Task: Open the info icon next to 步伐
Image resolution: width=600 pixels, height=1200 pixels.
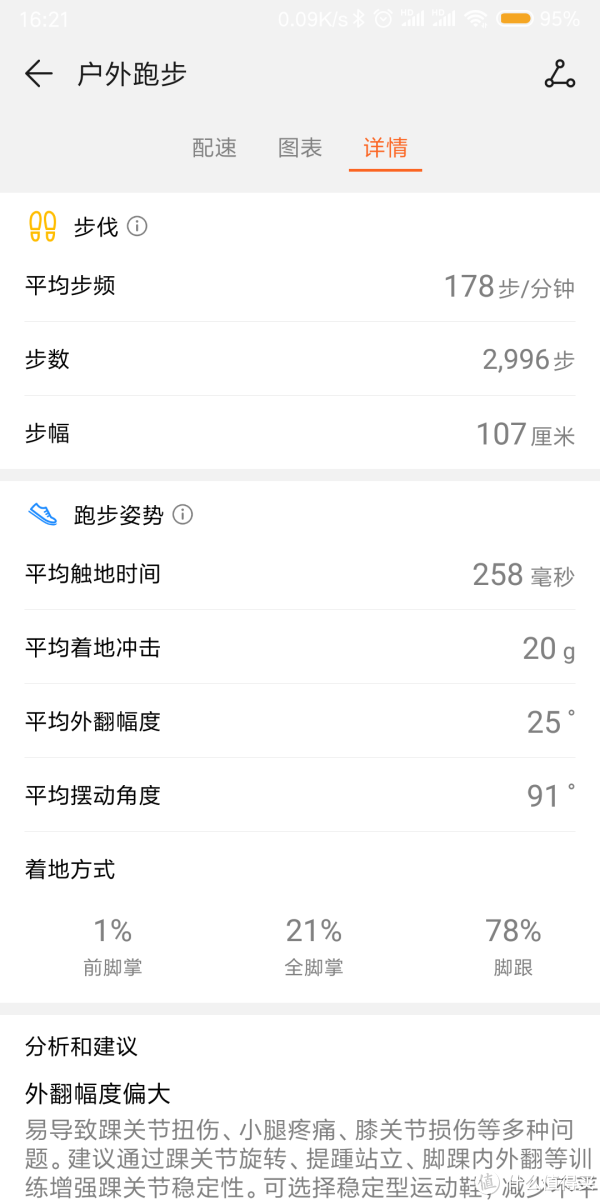Action: (138, 226)
